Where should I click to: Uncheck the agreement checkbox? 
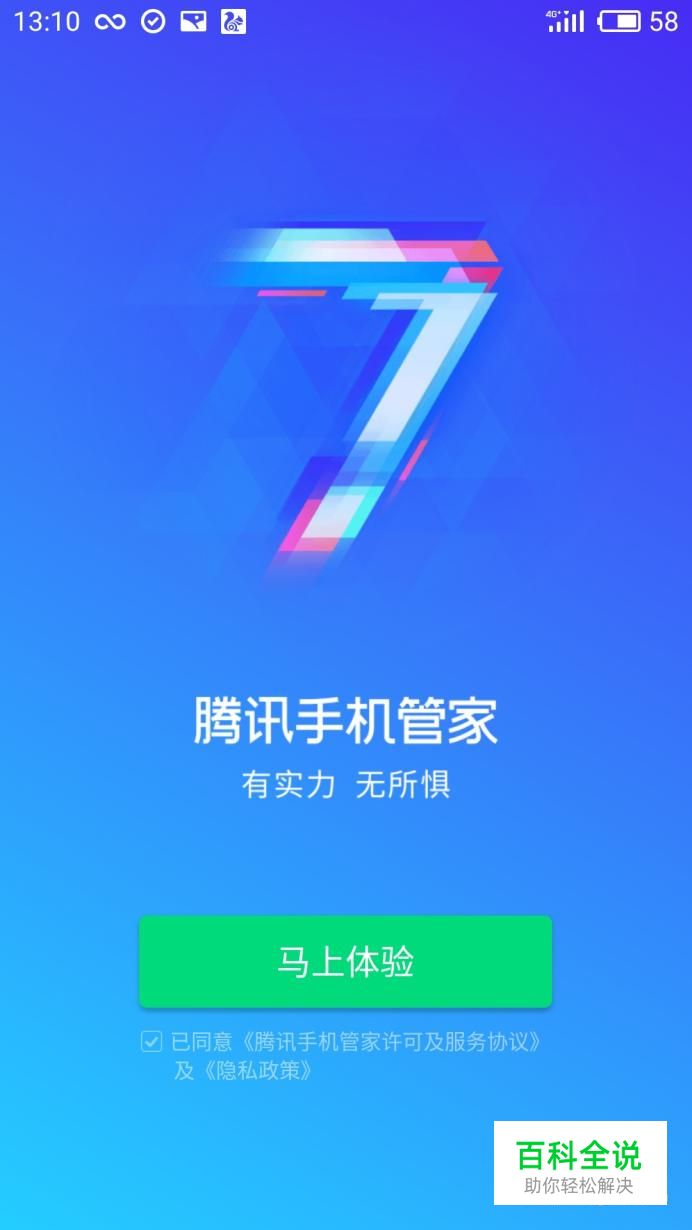coord(151,1042)
